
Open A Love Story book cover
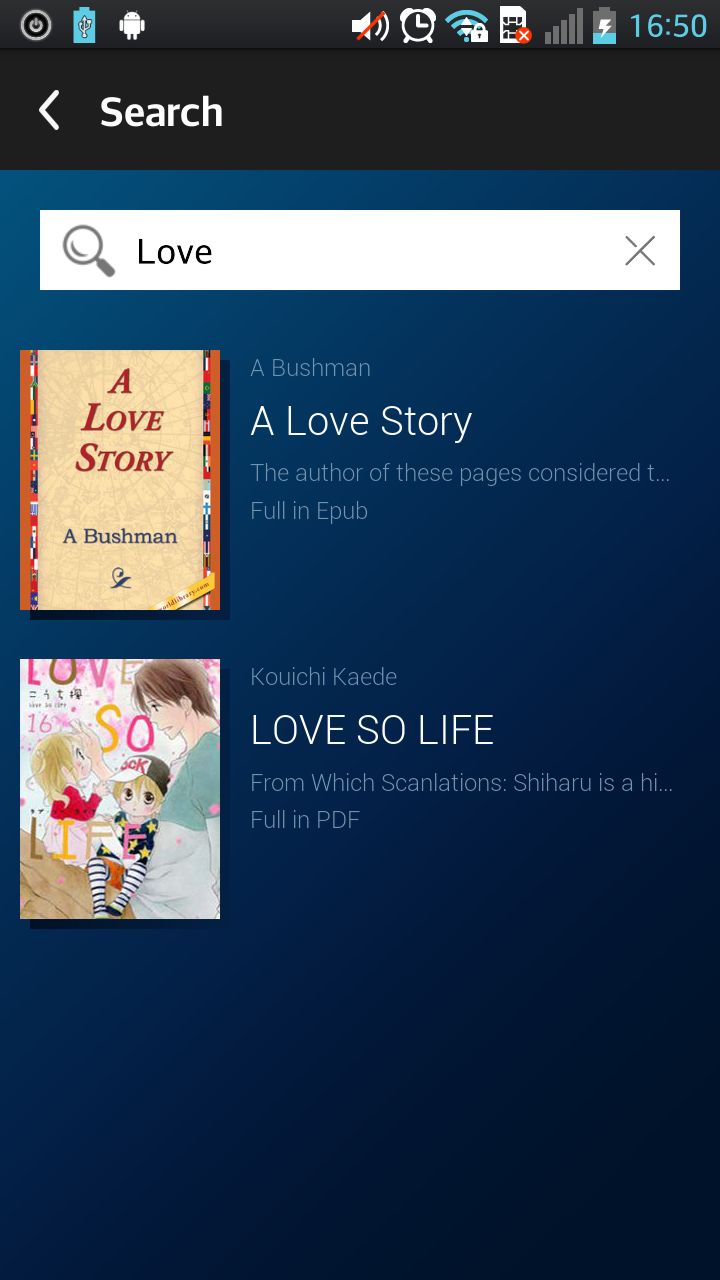coord(120,480)
